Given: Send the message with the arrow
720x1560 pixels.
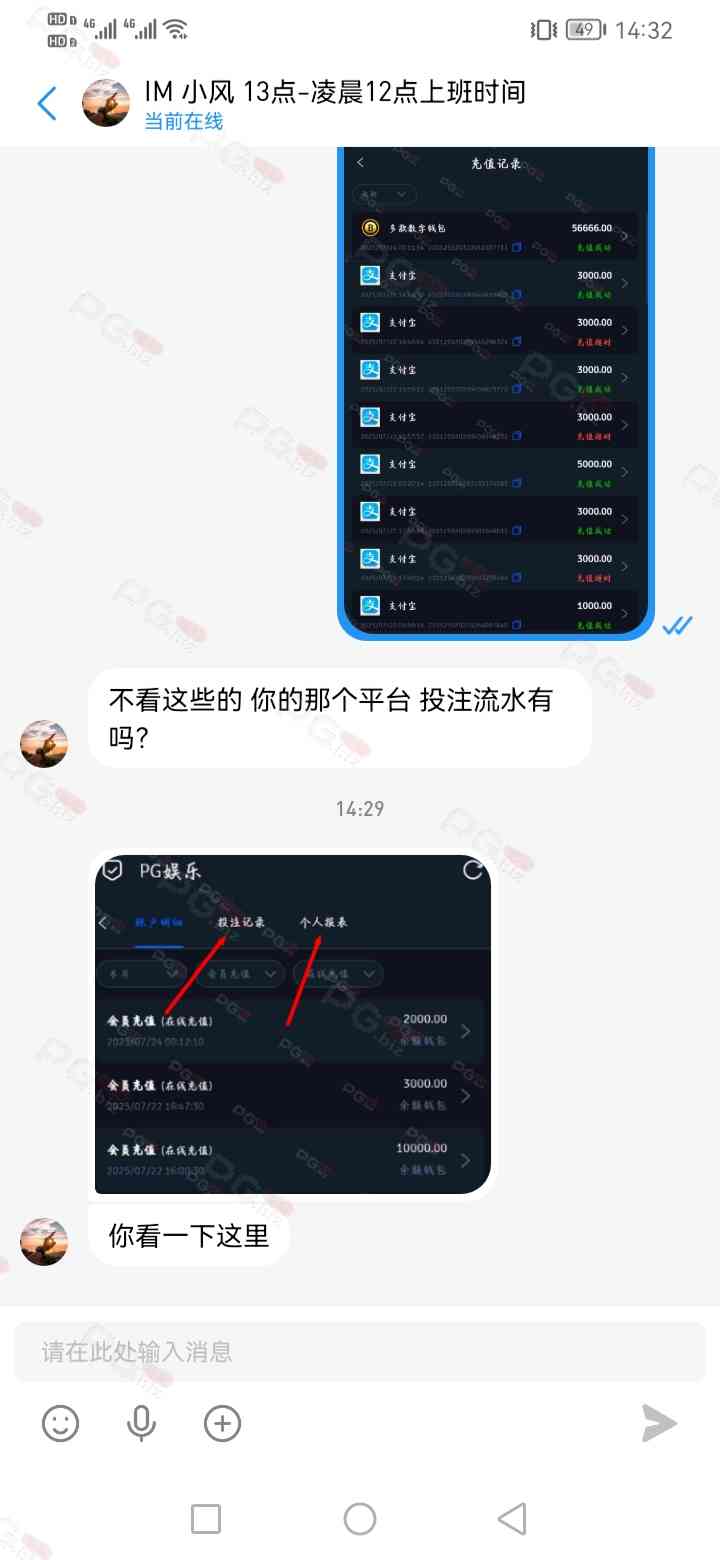Looking at the screenshot, I should 659,1423.
